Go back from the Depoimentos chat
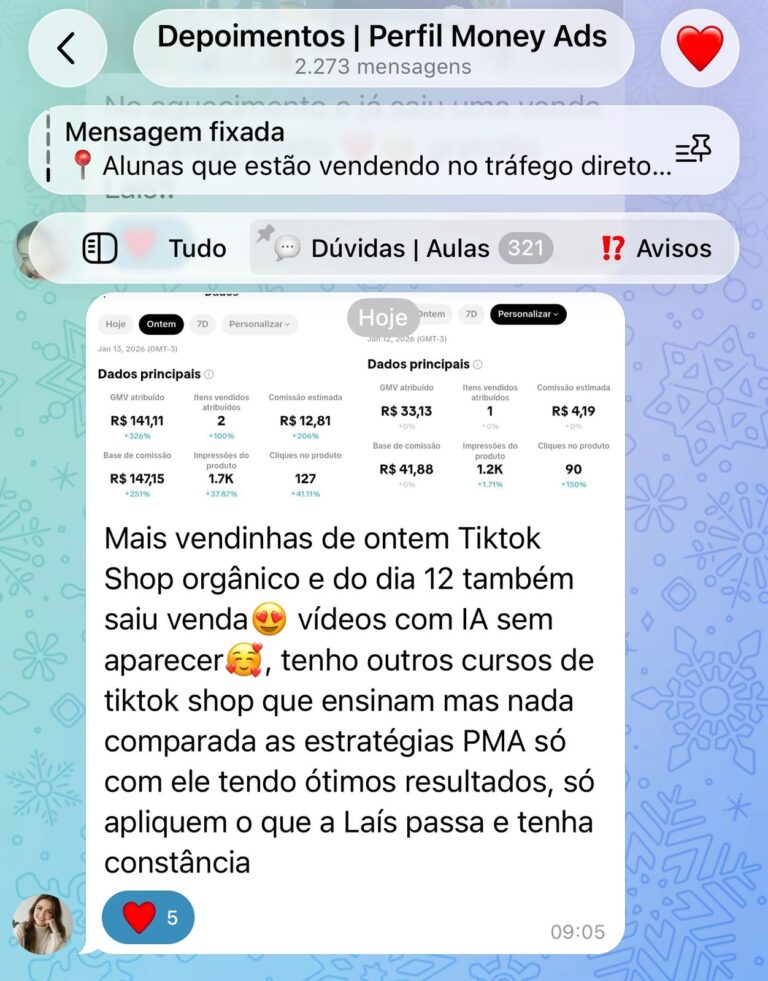Viewport: 768px width, 981px height. click(x=67, y=48)
